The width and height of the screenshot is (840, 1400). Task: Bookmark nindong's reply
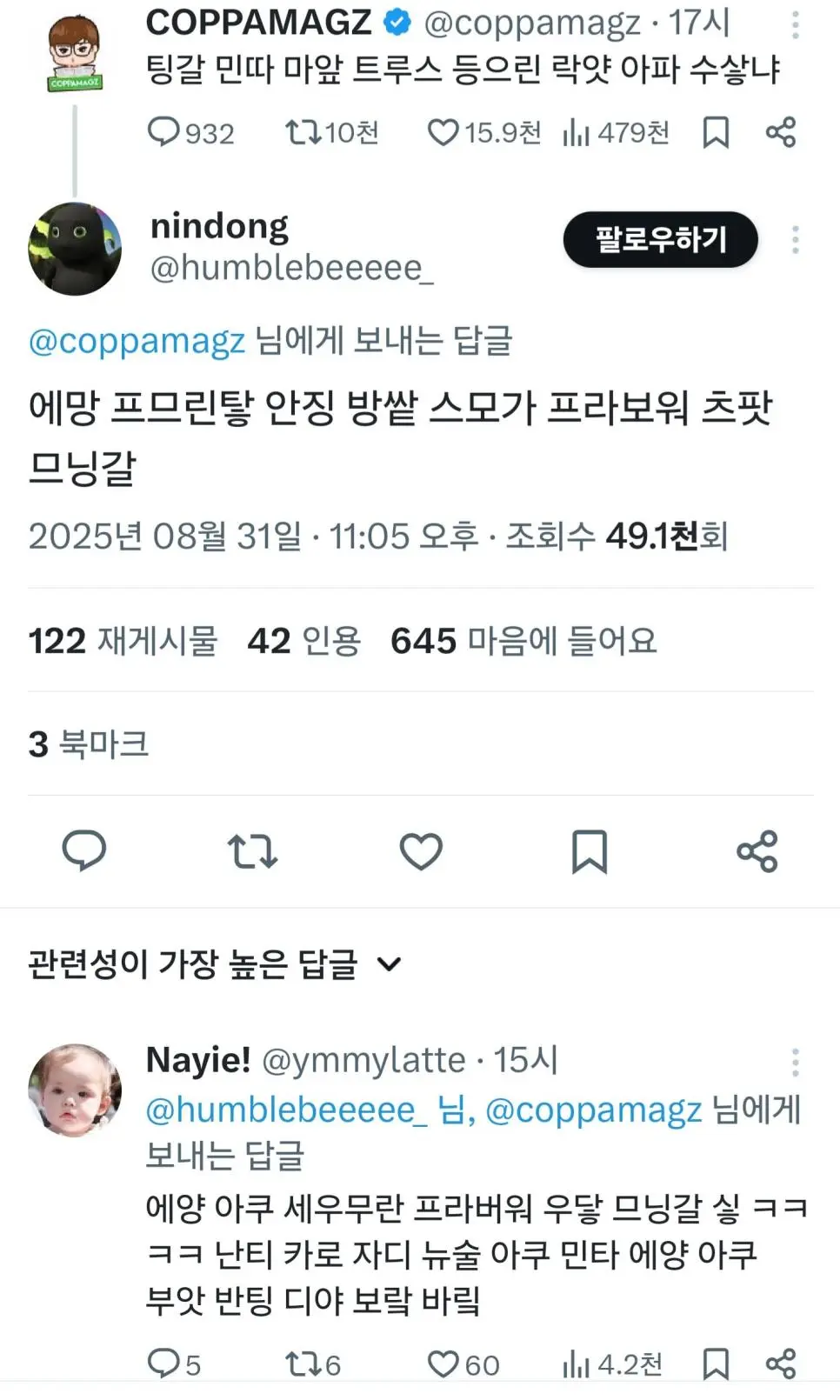click(x=589, y=850)
